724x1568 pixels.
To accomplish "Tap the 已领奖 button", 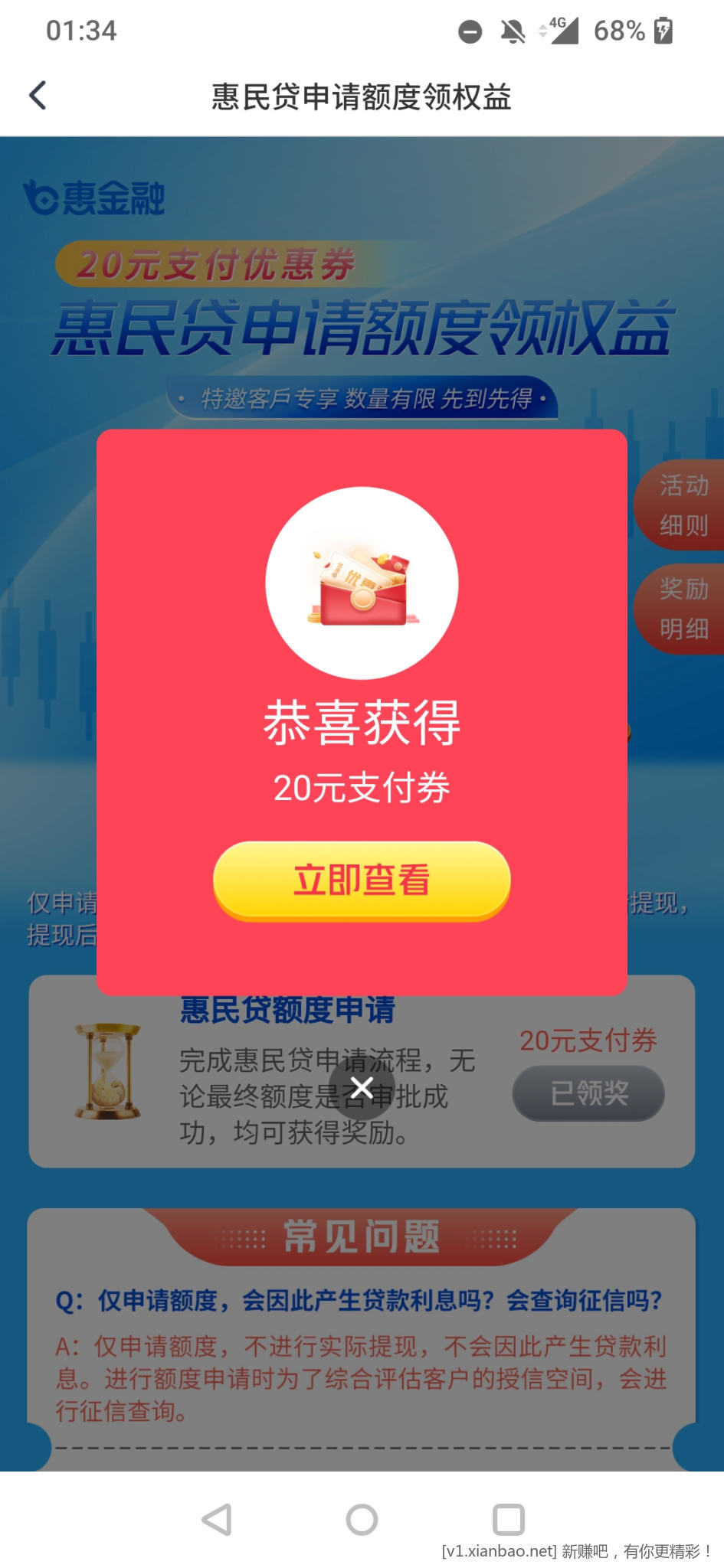I will click(x=588, y=1093).
